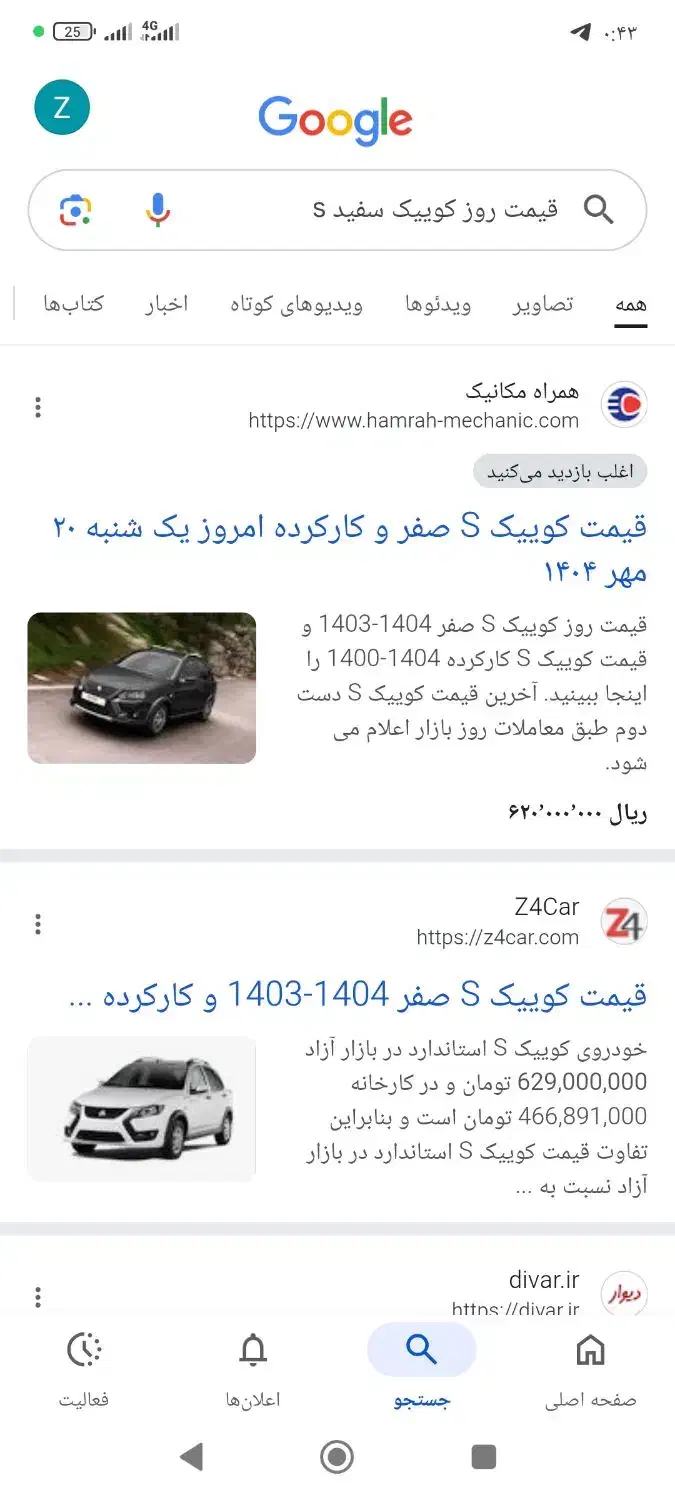This screenshot has width=675, height=1500.
Task: Open options menu for همراه مکانیک result
Action: [38, 407]
